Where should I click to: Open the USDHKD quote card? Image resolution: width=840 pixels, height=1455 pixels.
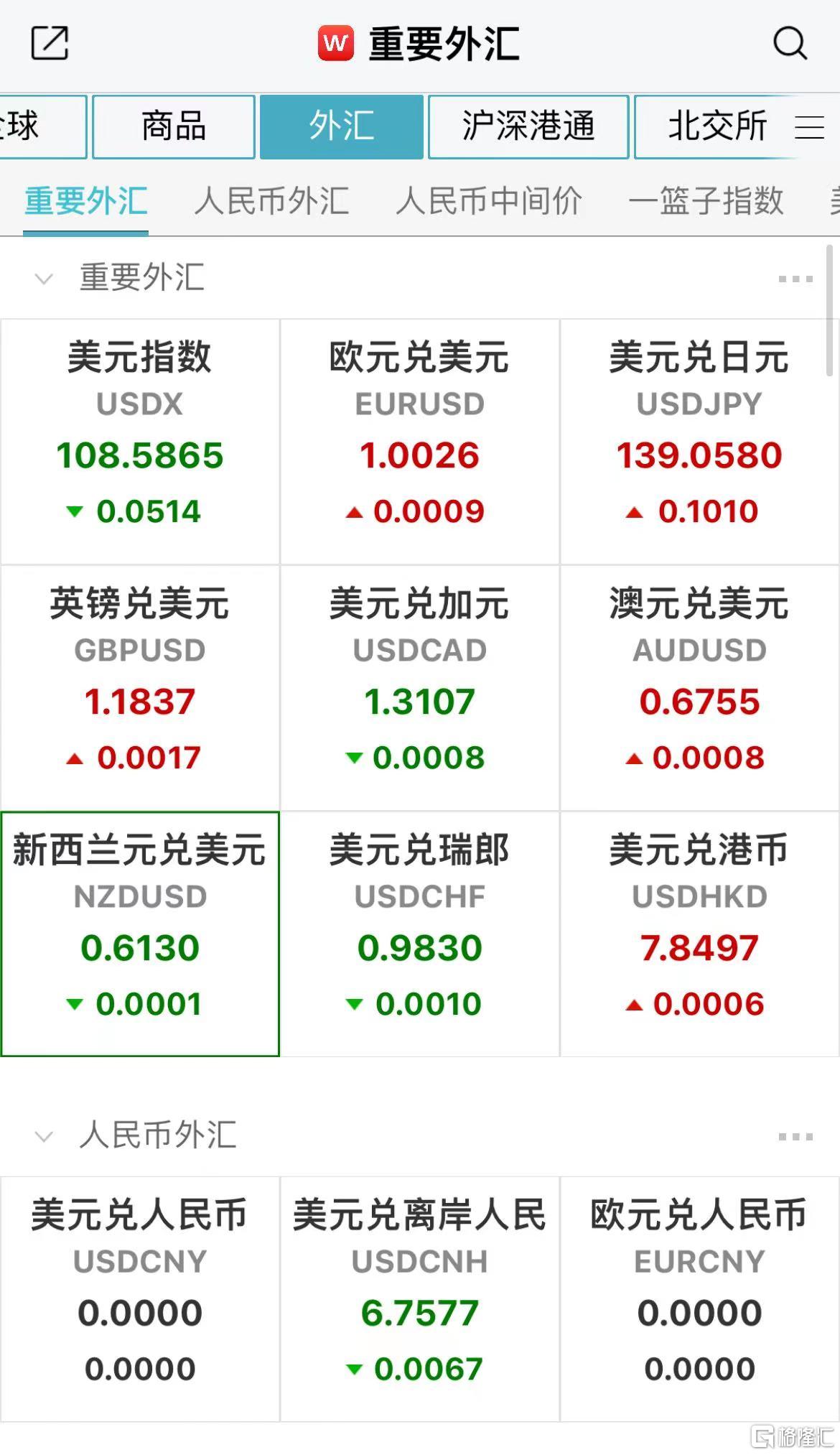[x=700, y=934]
